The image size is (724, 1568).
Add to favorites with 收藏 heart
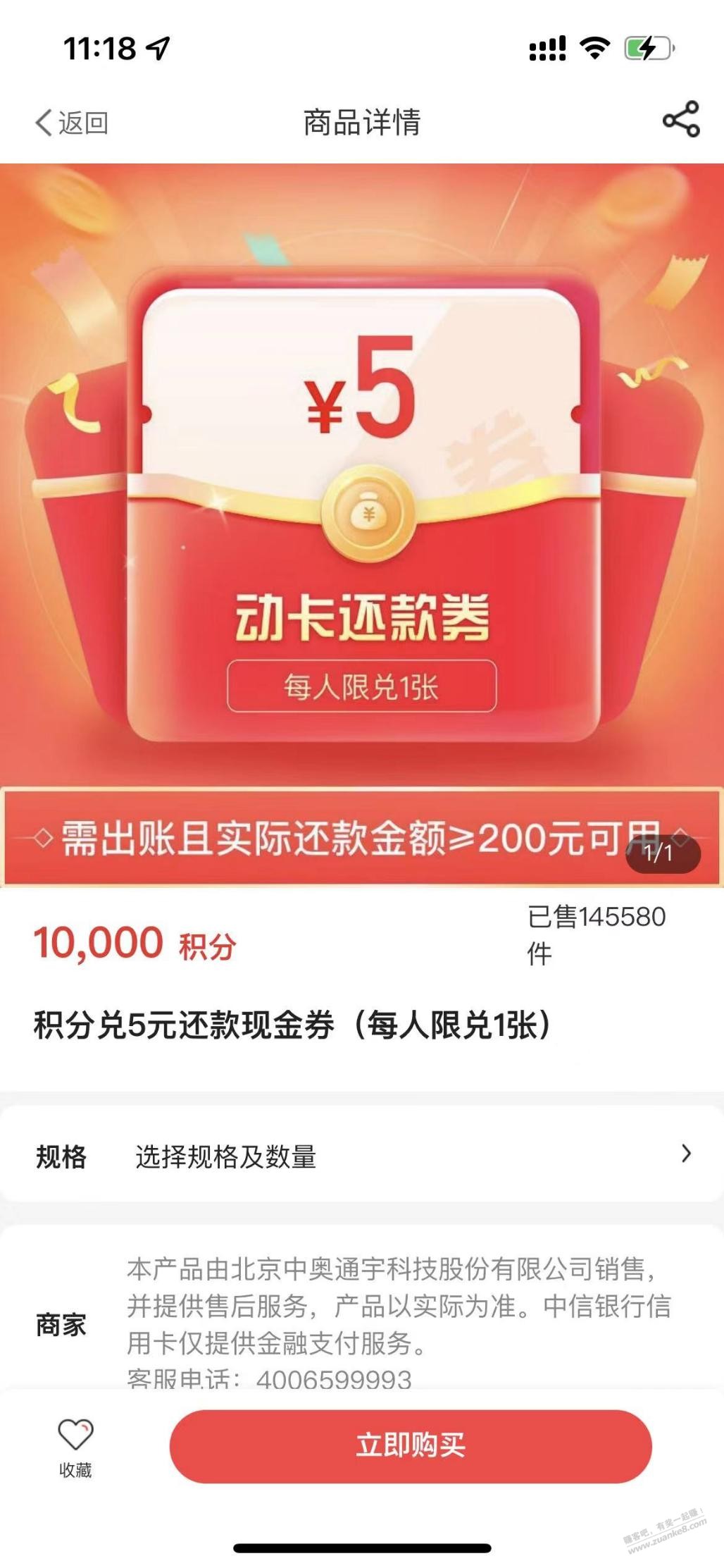pos(75,1447)
